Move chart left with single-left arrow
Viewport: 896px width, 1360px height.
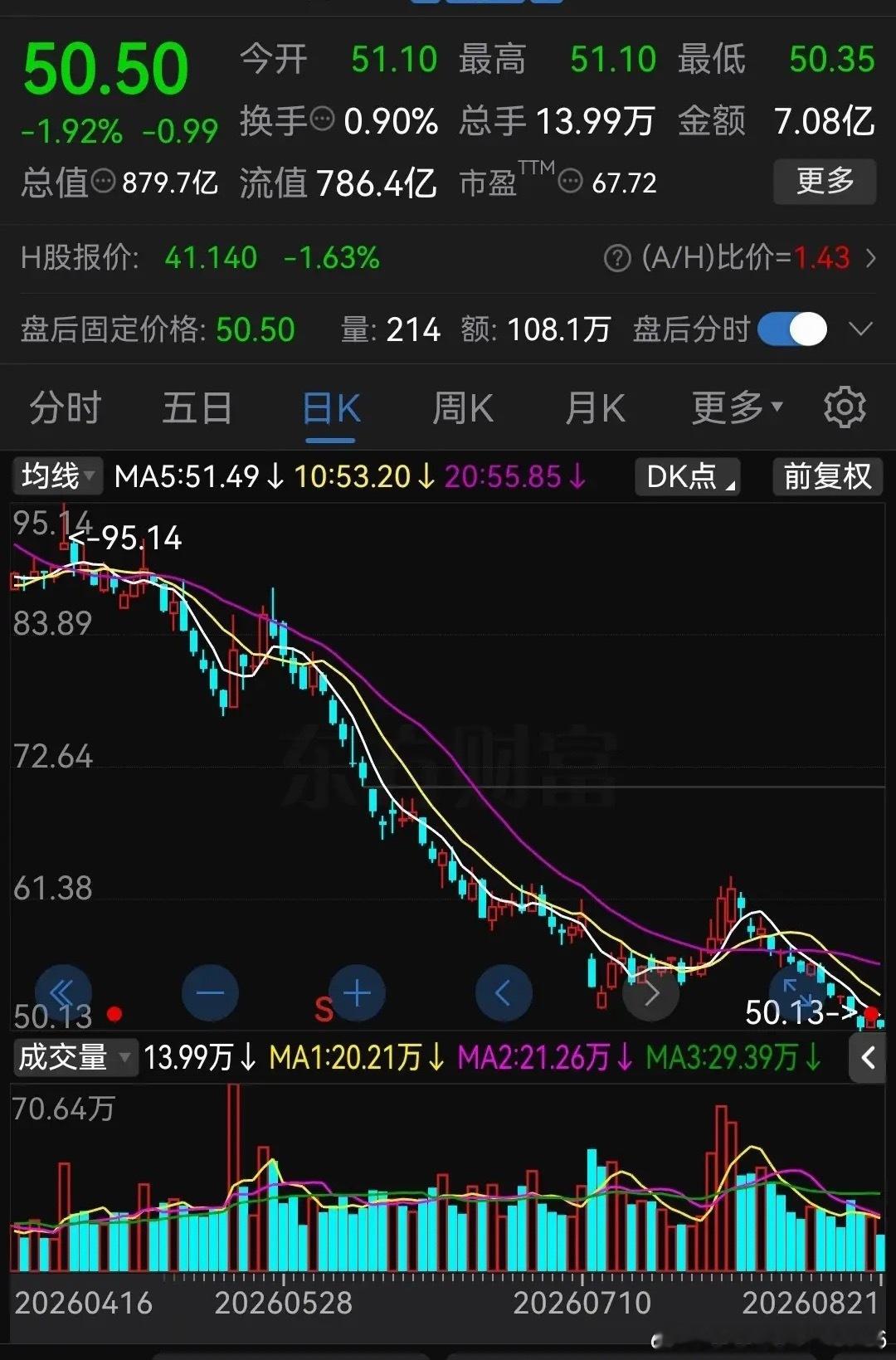pos(504,993)
